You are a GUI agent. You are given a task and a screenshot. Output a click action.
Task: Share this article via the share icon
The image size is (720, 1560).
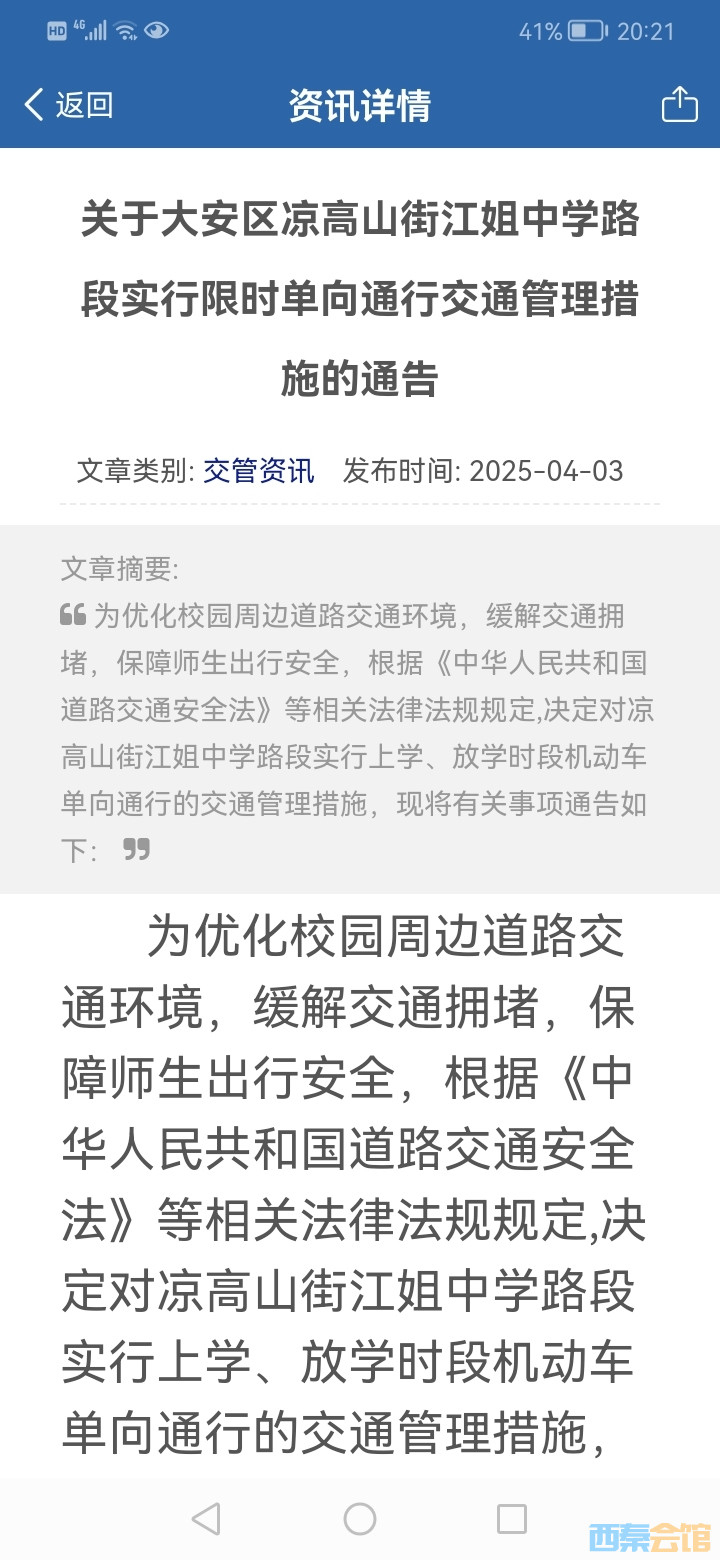[679, 104]
